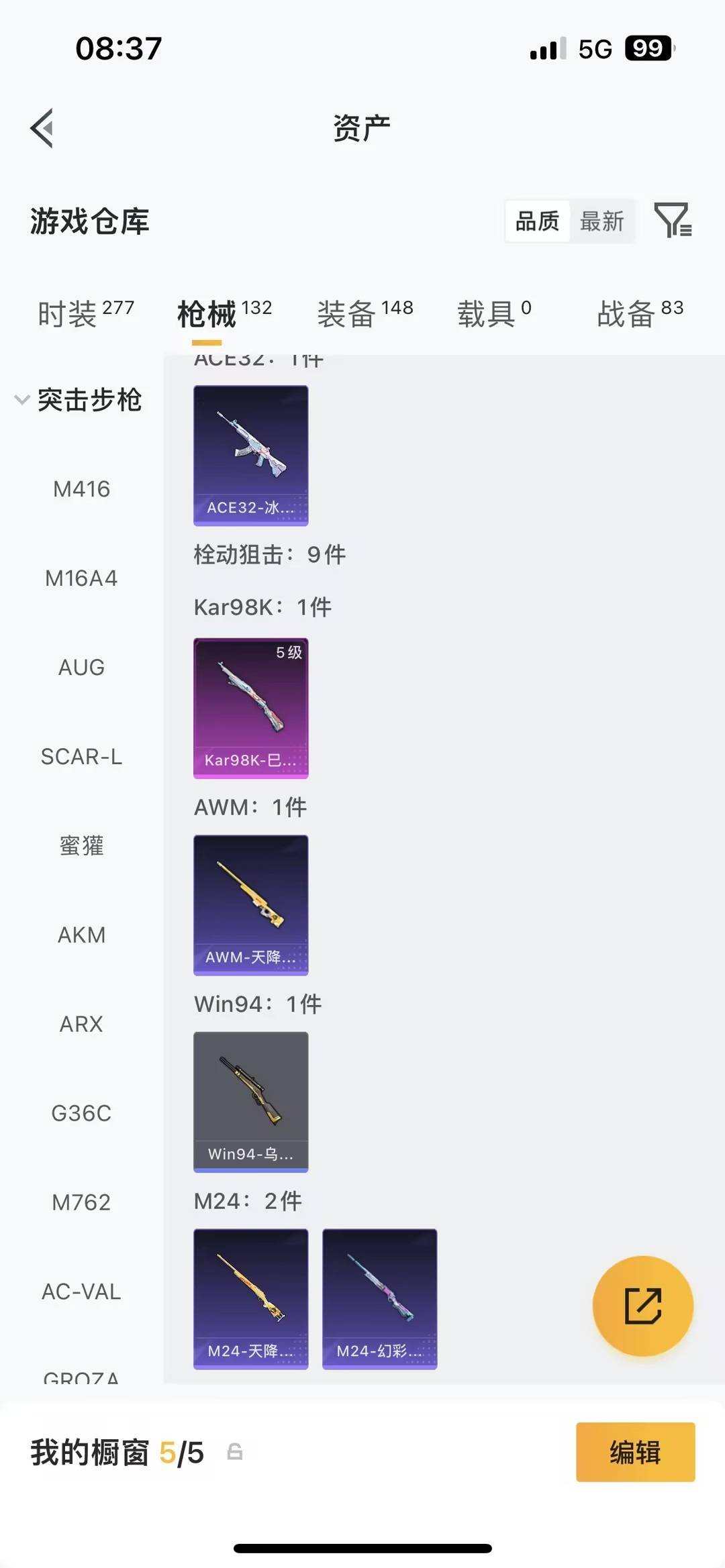Tap the 编辑 button
The image size is (725, 1568).
click(634, 1452)
